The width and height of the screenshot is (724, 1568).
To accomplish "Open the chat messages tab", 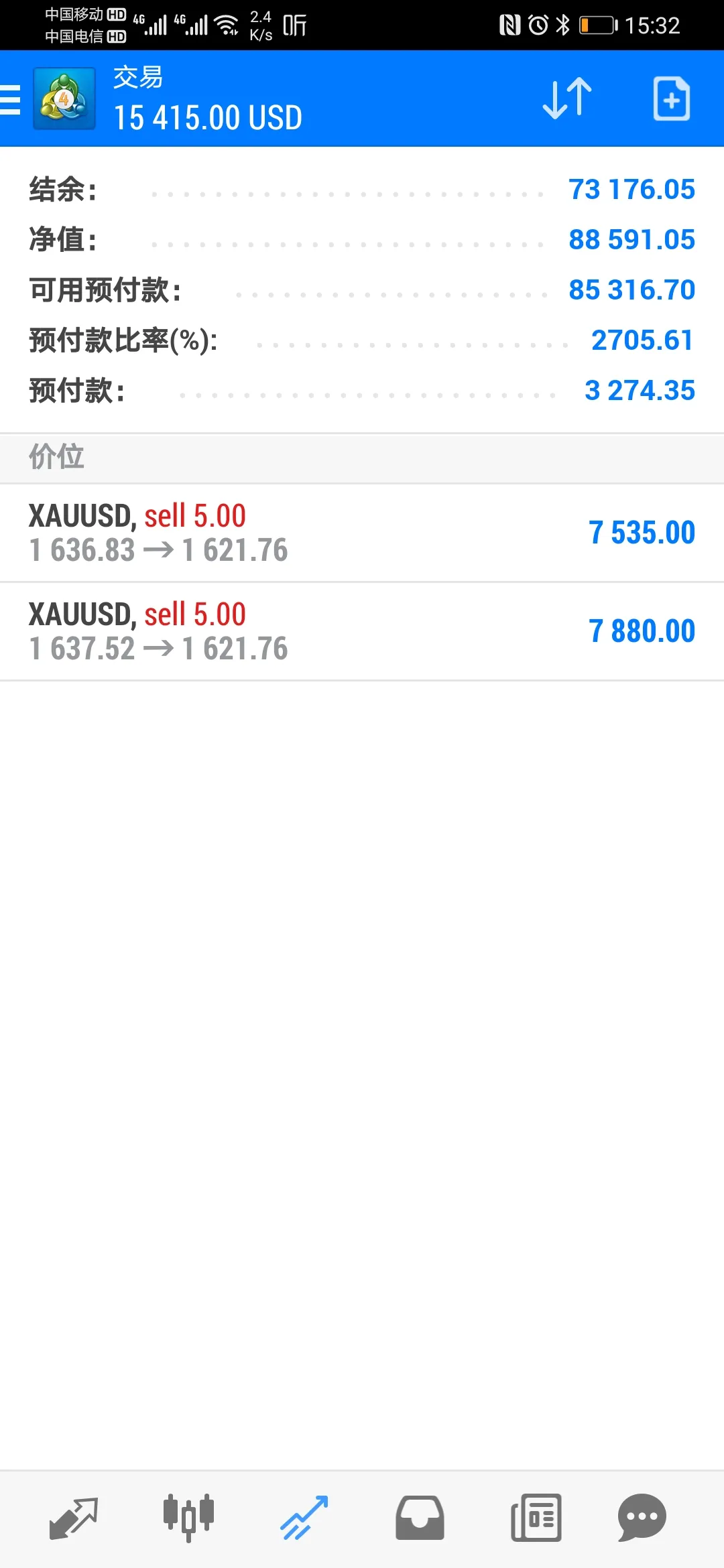I will (642, 1518).
